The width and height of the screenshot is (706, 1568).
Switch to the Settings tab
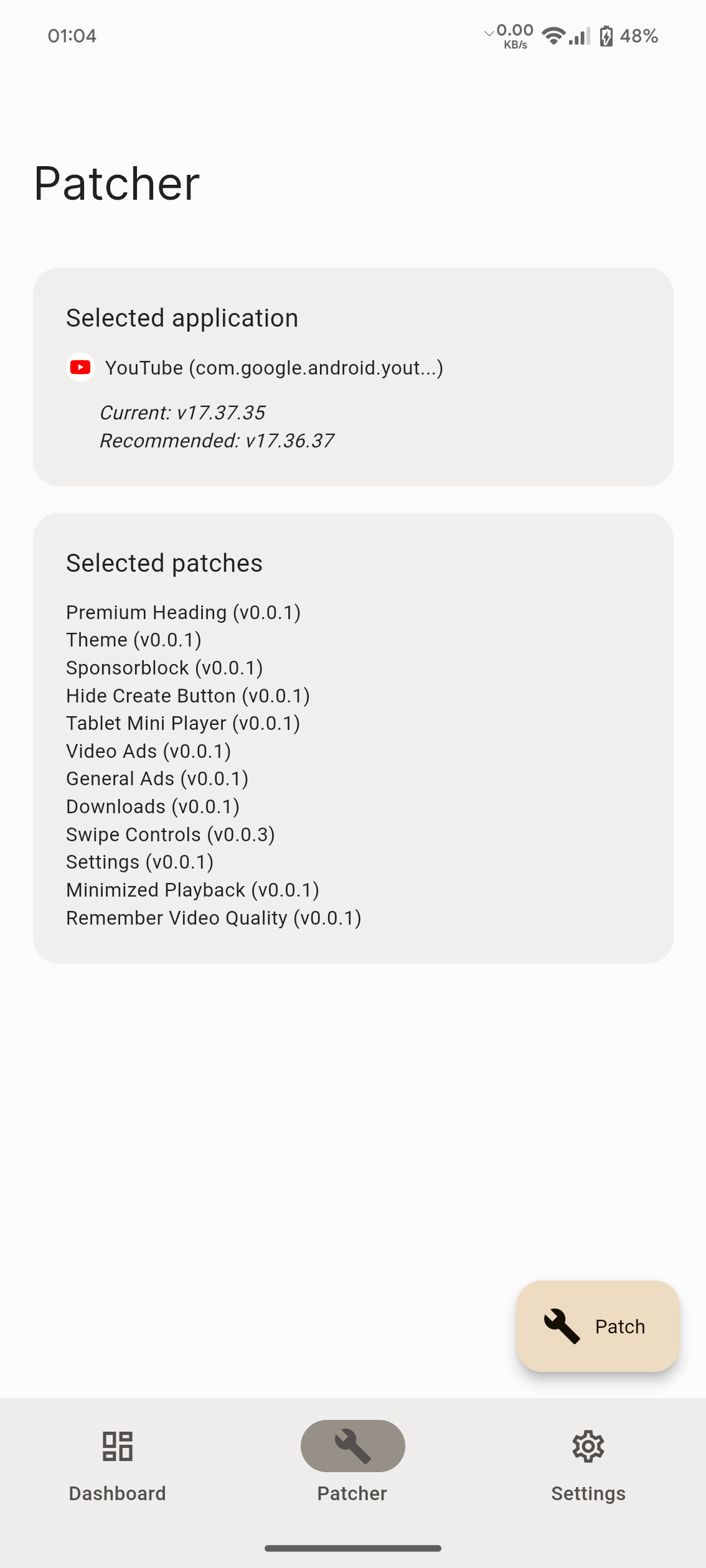[x=588, y=1468]
